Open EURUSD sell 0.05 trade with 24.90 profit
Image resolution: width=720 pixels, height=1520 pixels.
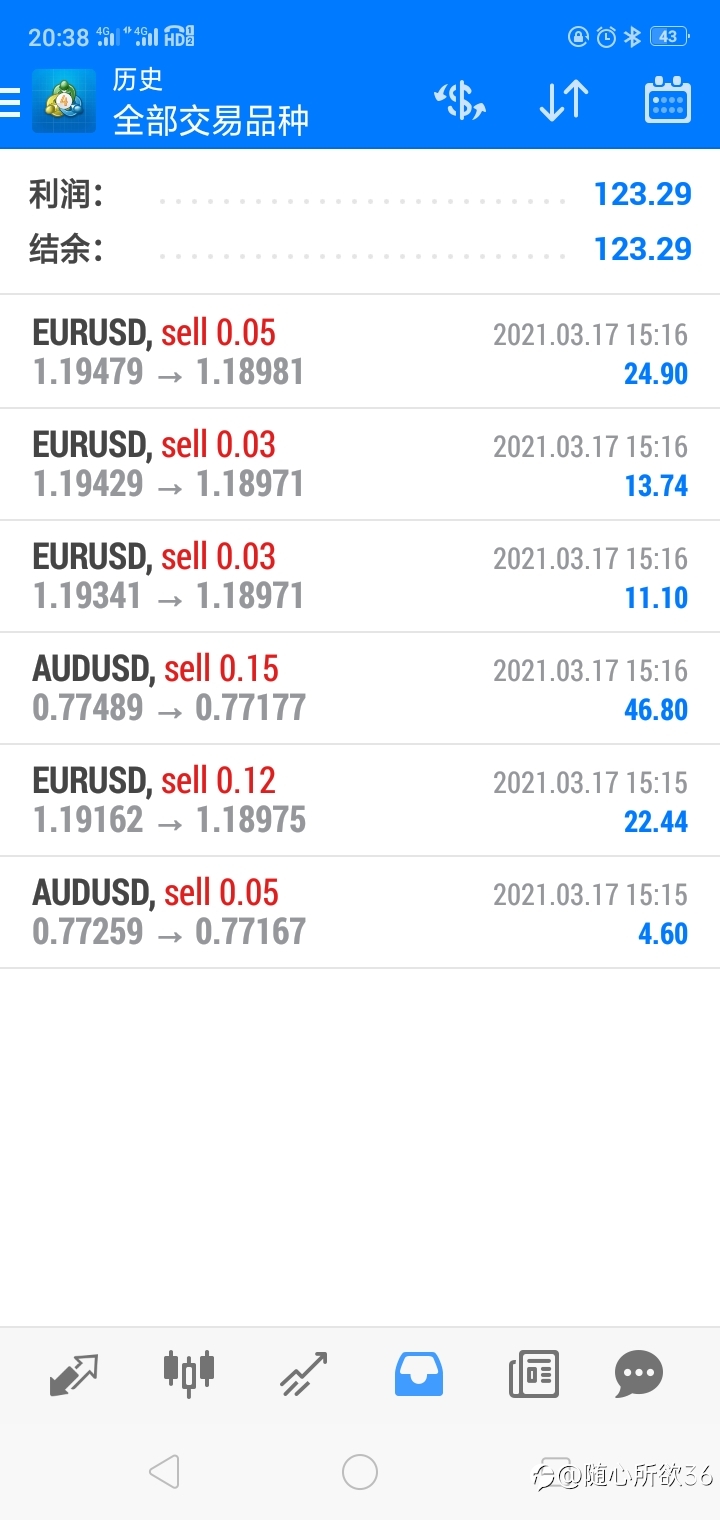pyautogui.click(x=360, y=352)
